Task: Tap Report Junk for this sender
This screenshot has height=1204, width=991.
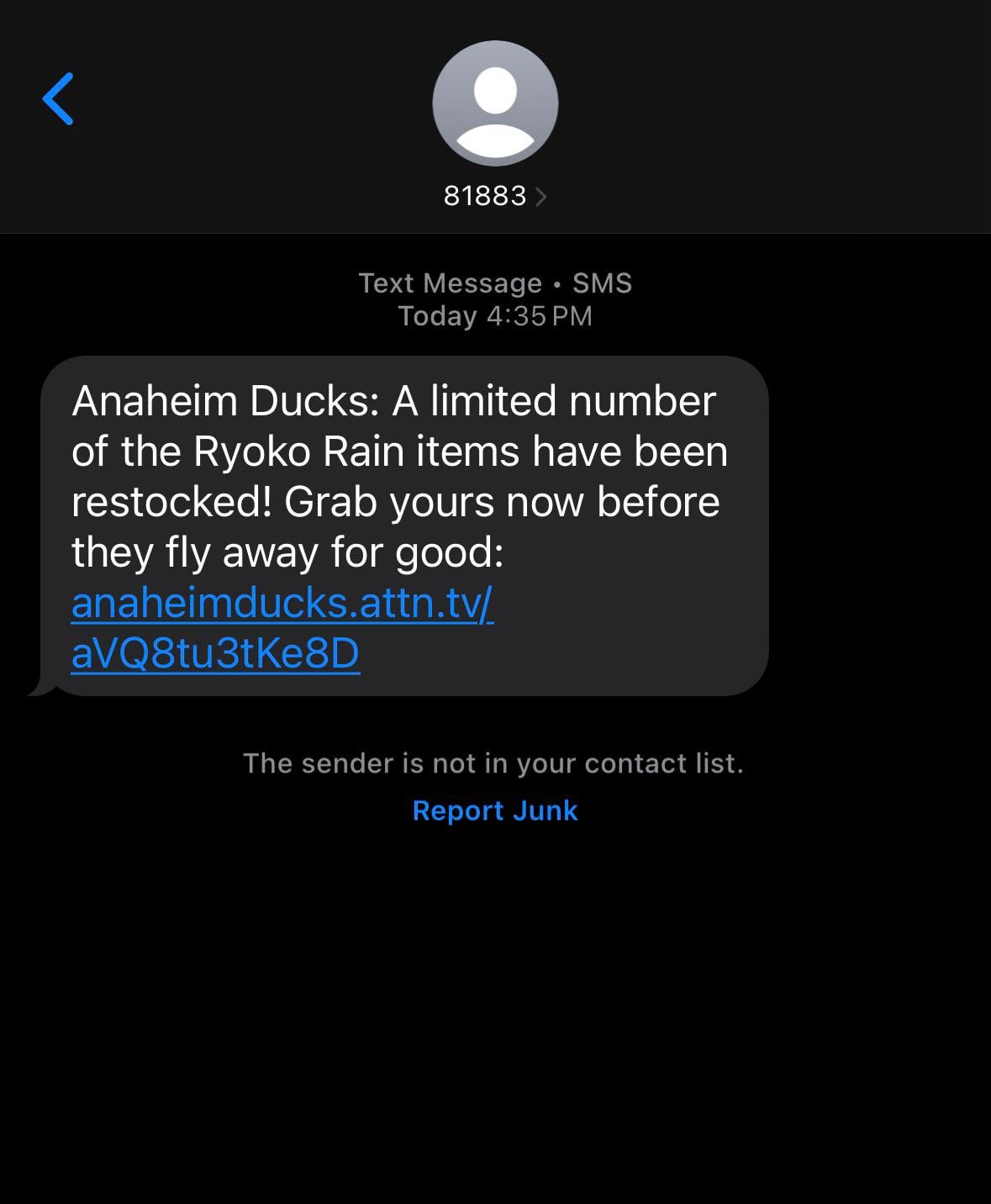Action: click(495, 811)
